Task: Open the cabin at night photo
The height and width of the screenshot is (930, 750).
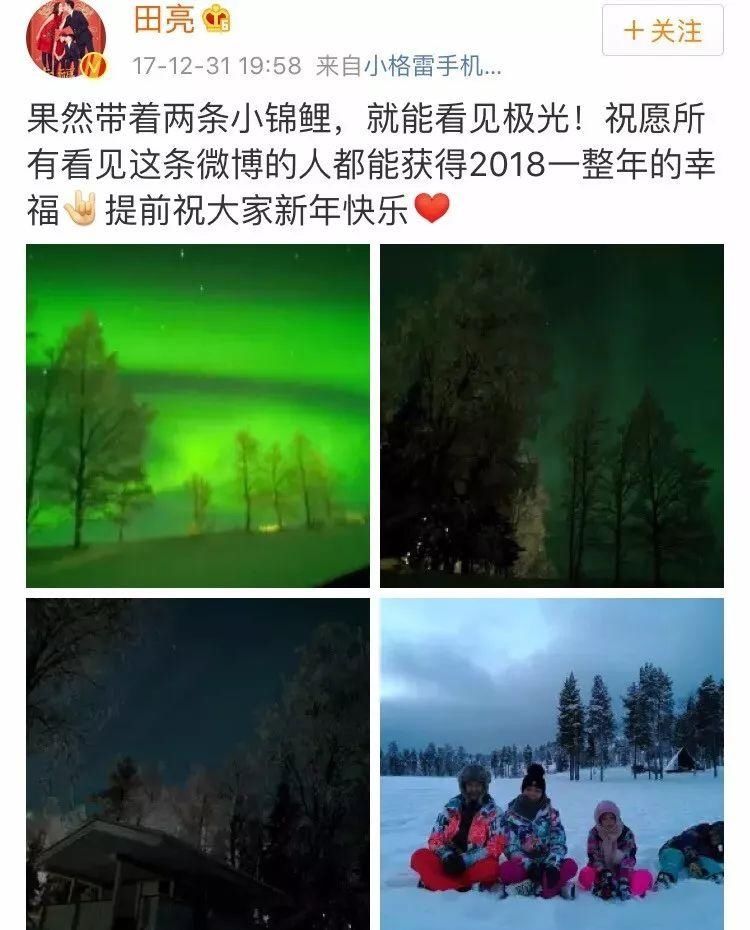Action: pyautogui.click(x=197, y=763)
